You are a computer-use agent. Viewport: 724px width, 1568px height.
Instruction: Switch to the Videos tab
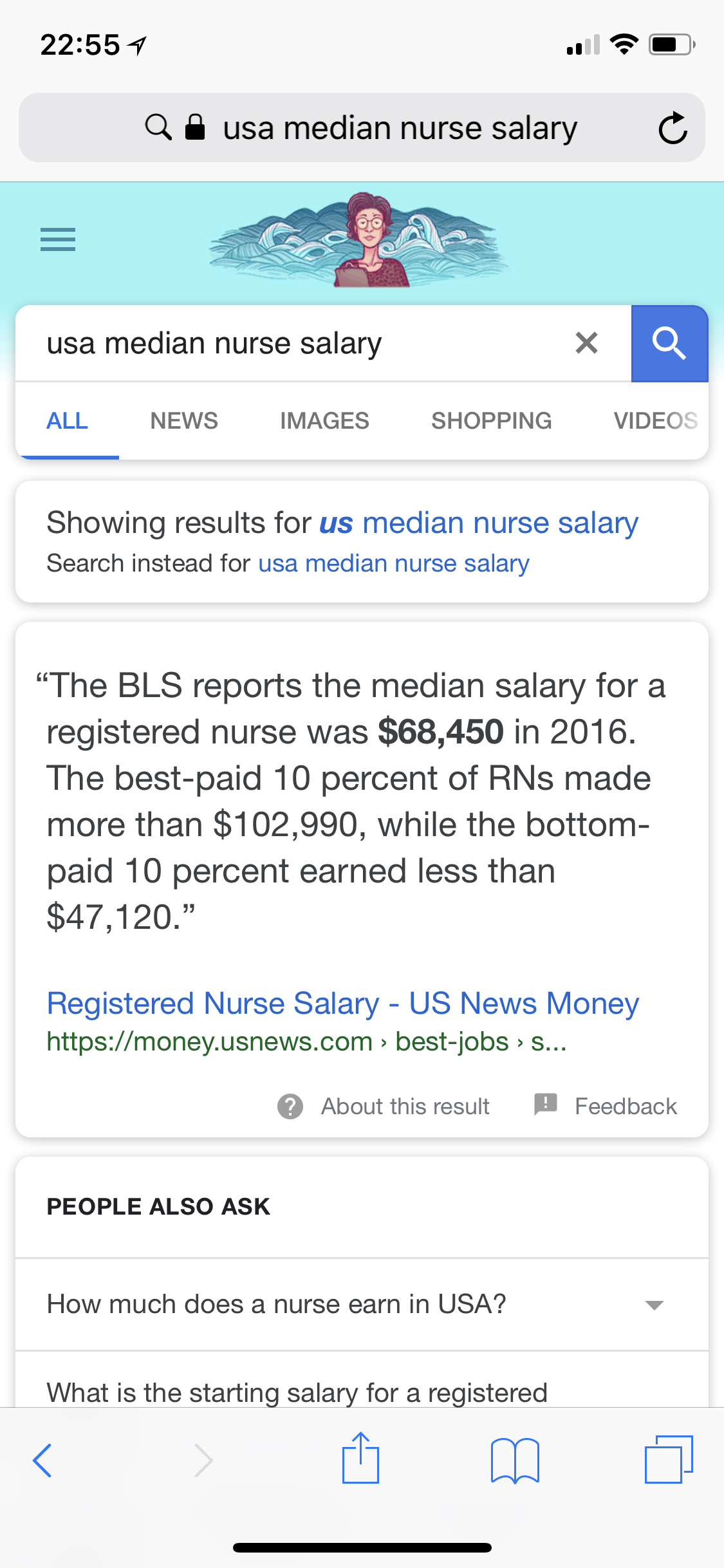(x=655, y=421)
